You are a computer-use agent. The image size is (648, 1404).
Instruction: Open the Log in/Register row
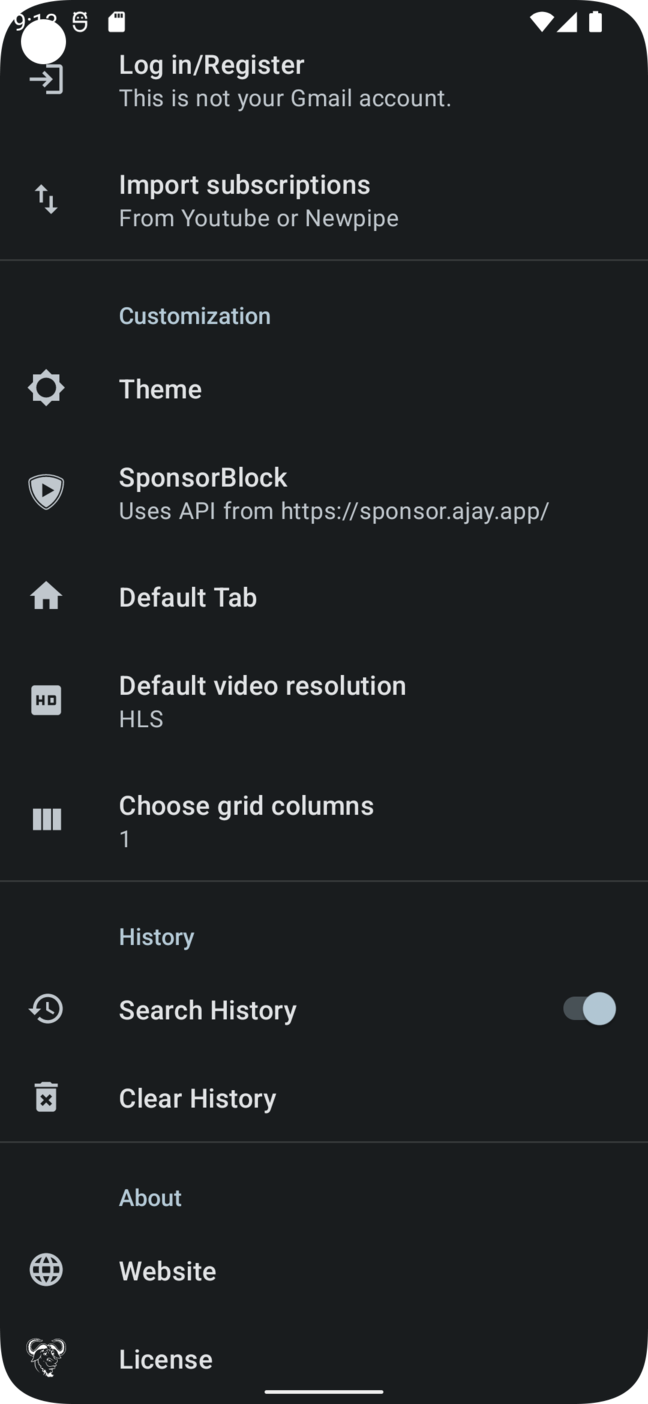[x=324, y=80]
